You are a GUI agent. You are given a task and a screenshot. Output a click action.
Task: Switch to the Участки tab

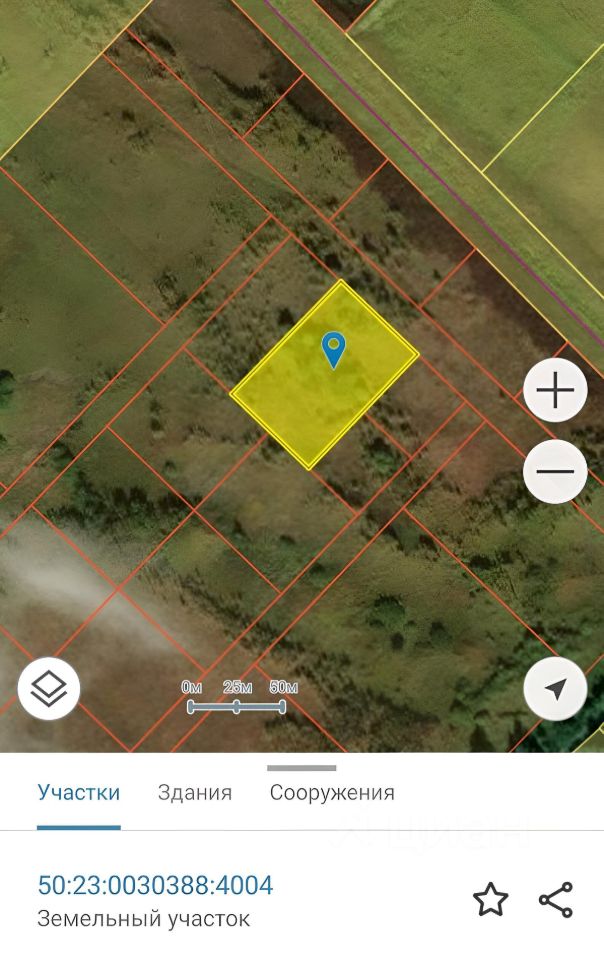pyautogui.click(x=79, y=793)
